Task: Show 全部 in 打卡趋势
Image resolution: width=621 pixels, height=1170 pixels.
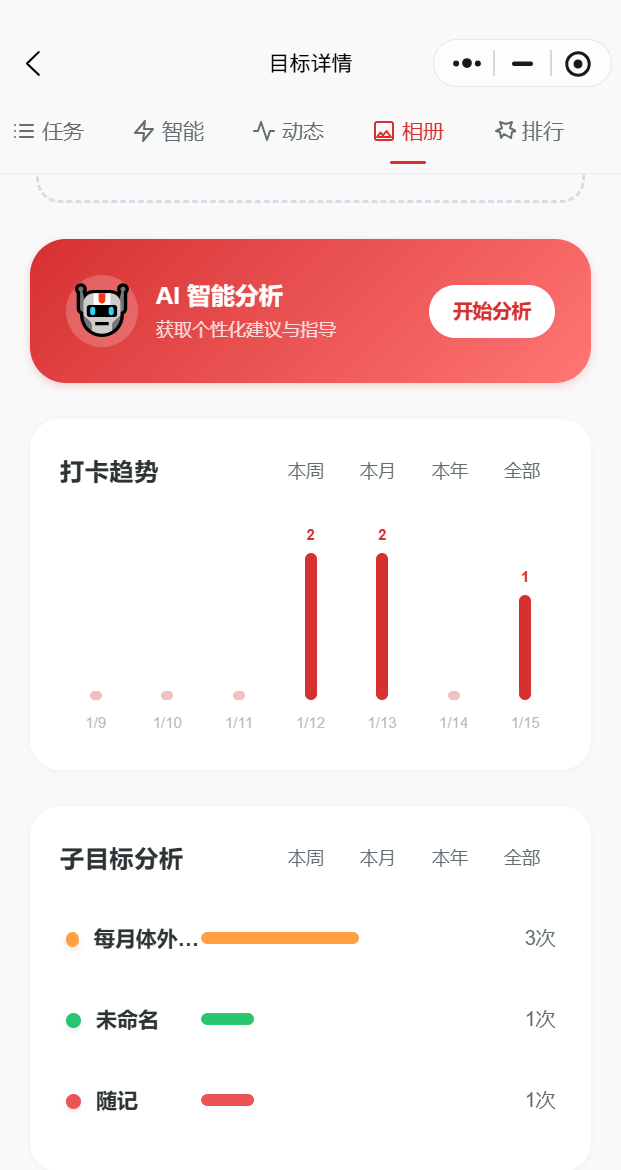Action: click(522, 471)
